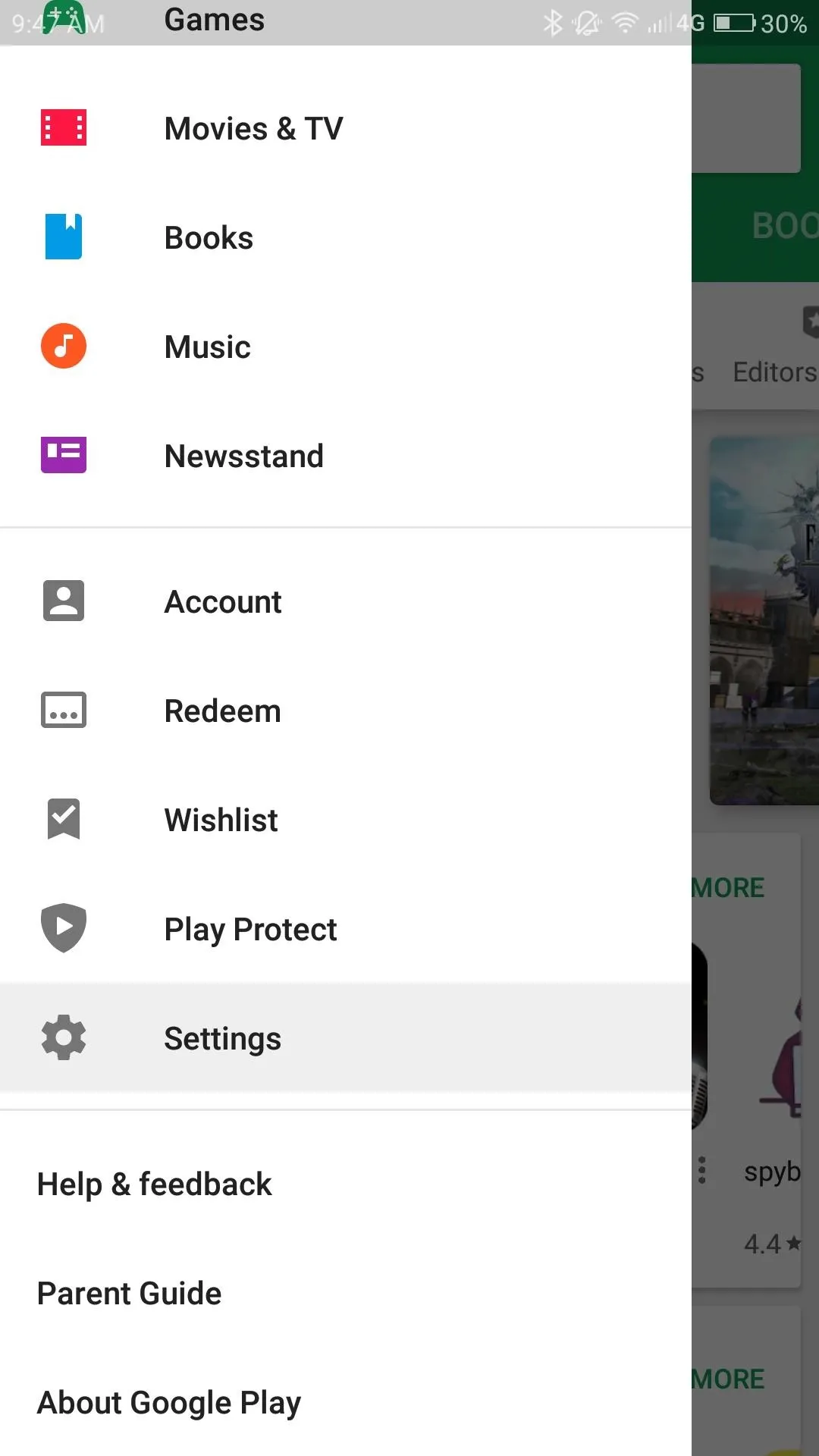Viewport: 819px width, 1456px height.
Task: Open Settings
Action: (346, 1038)
